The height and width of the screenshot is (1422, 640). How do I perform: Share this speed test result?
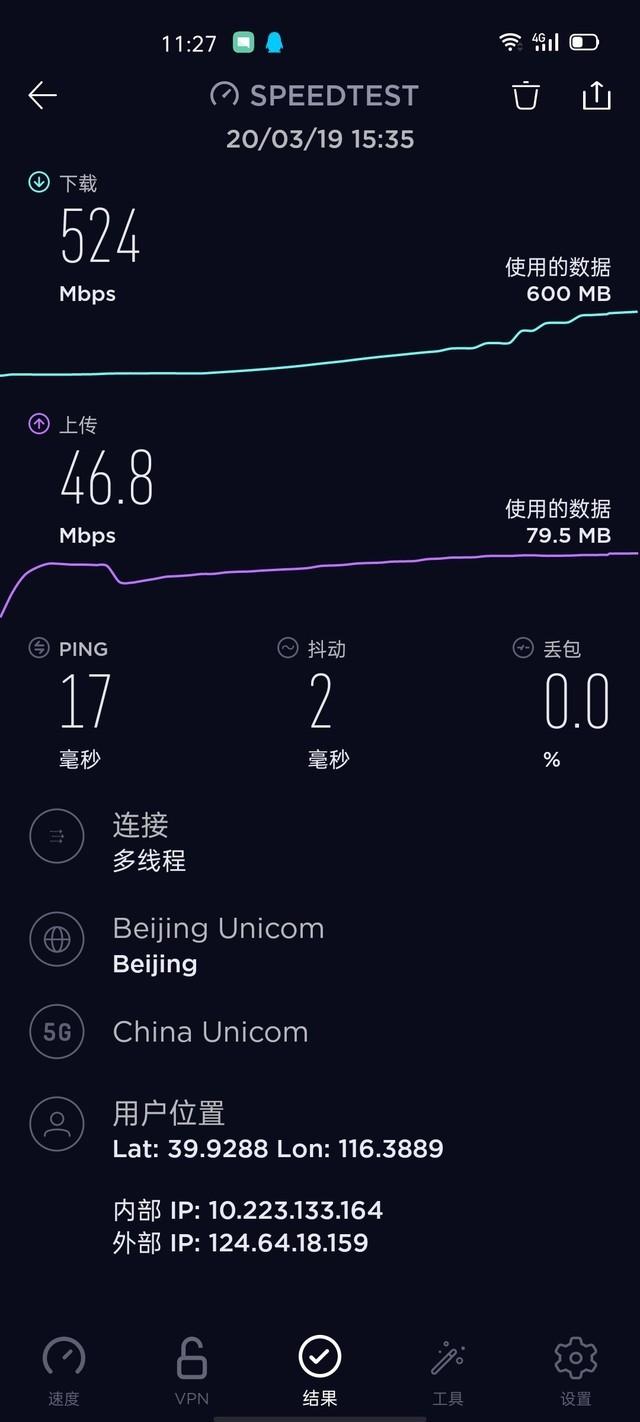pyautogui.click(x=596, y=95)
